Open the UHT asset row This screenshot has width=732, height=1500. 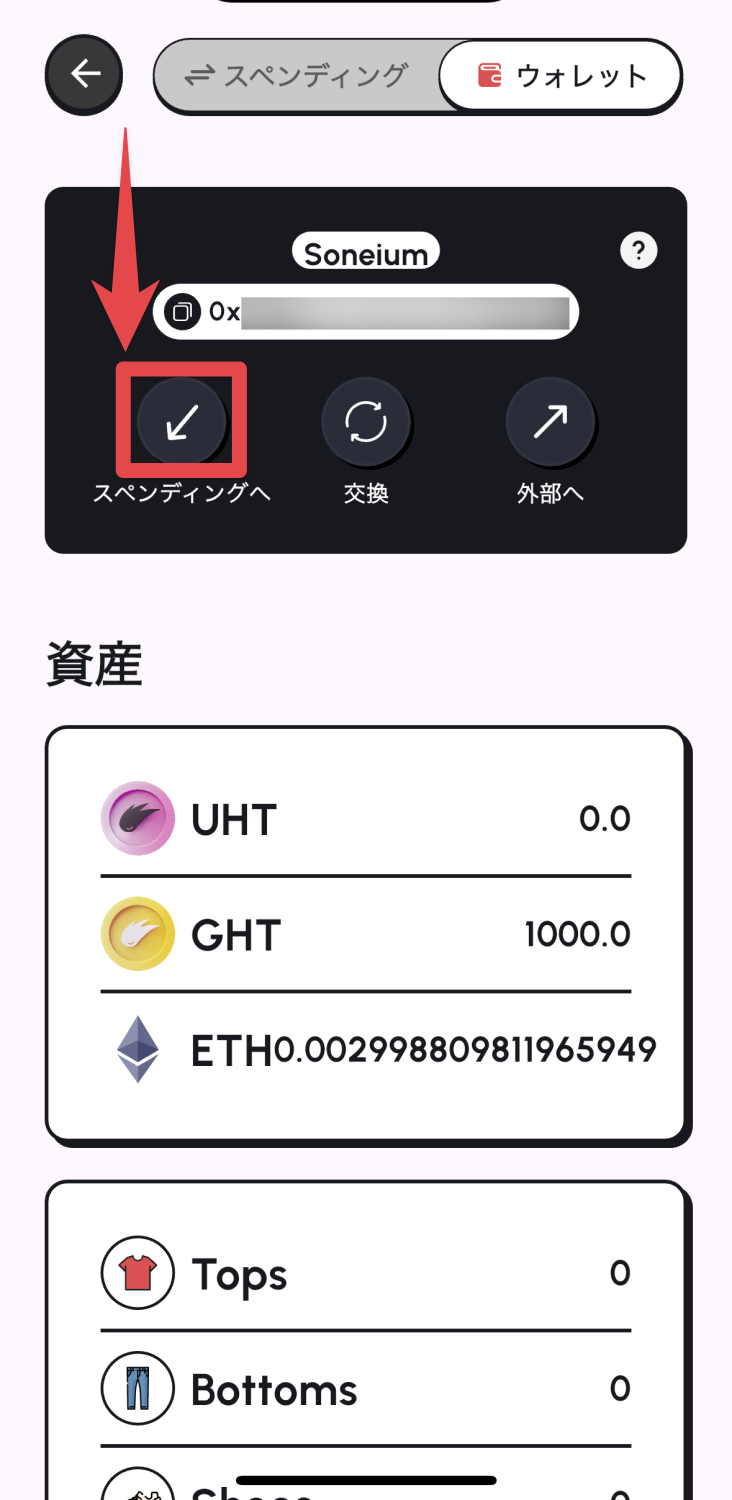click(366, 819)
